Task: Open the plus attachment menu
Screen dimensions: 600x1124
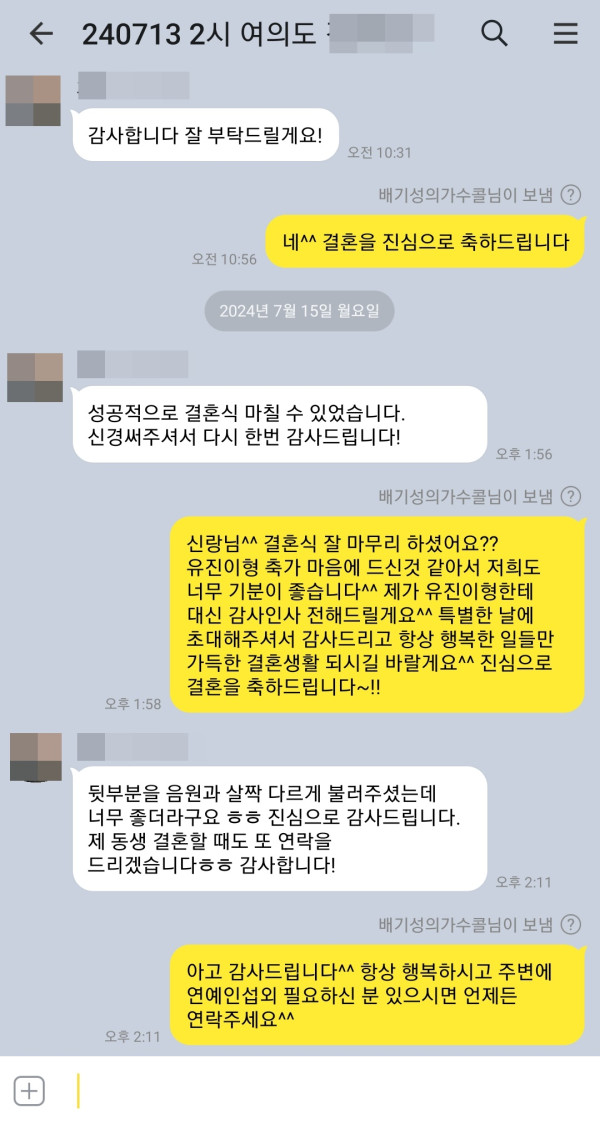Action: point(29,1090)
